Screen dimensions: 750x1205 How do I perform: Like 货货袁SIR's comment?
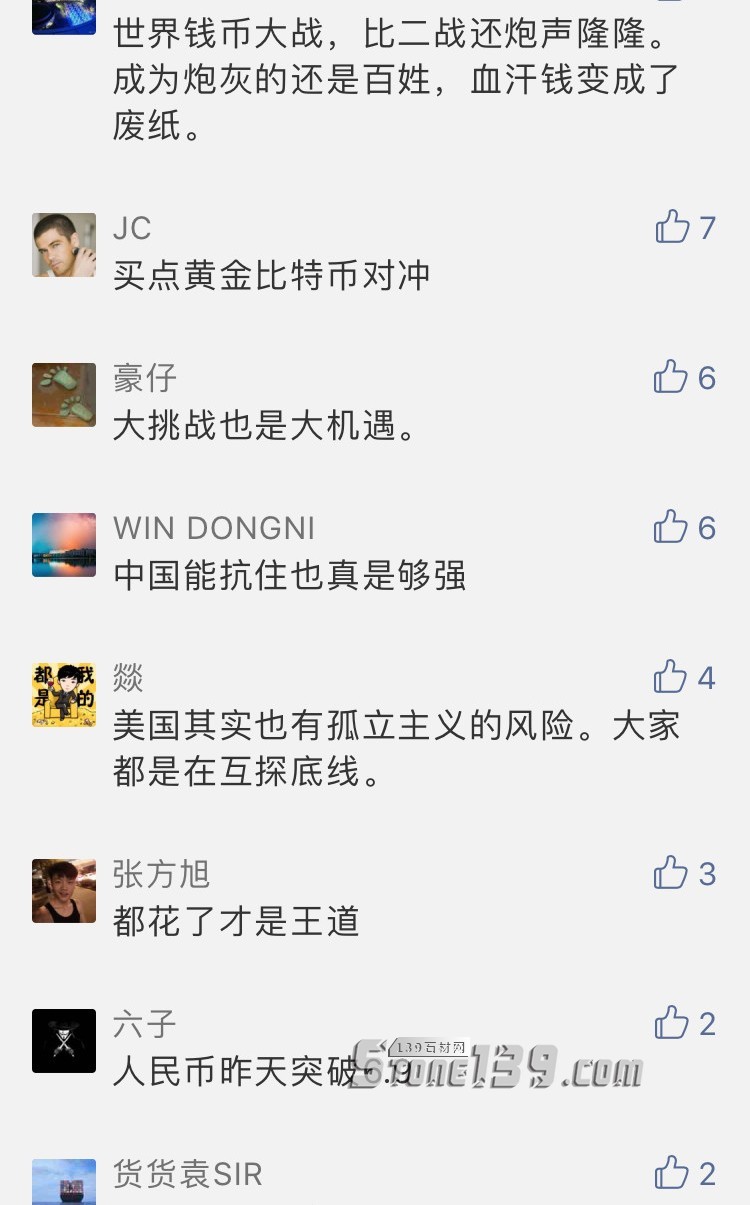point(672,1174)
